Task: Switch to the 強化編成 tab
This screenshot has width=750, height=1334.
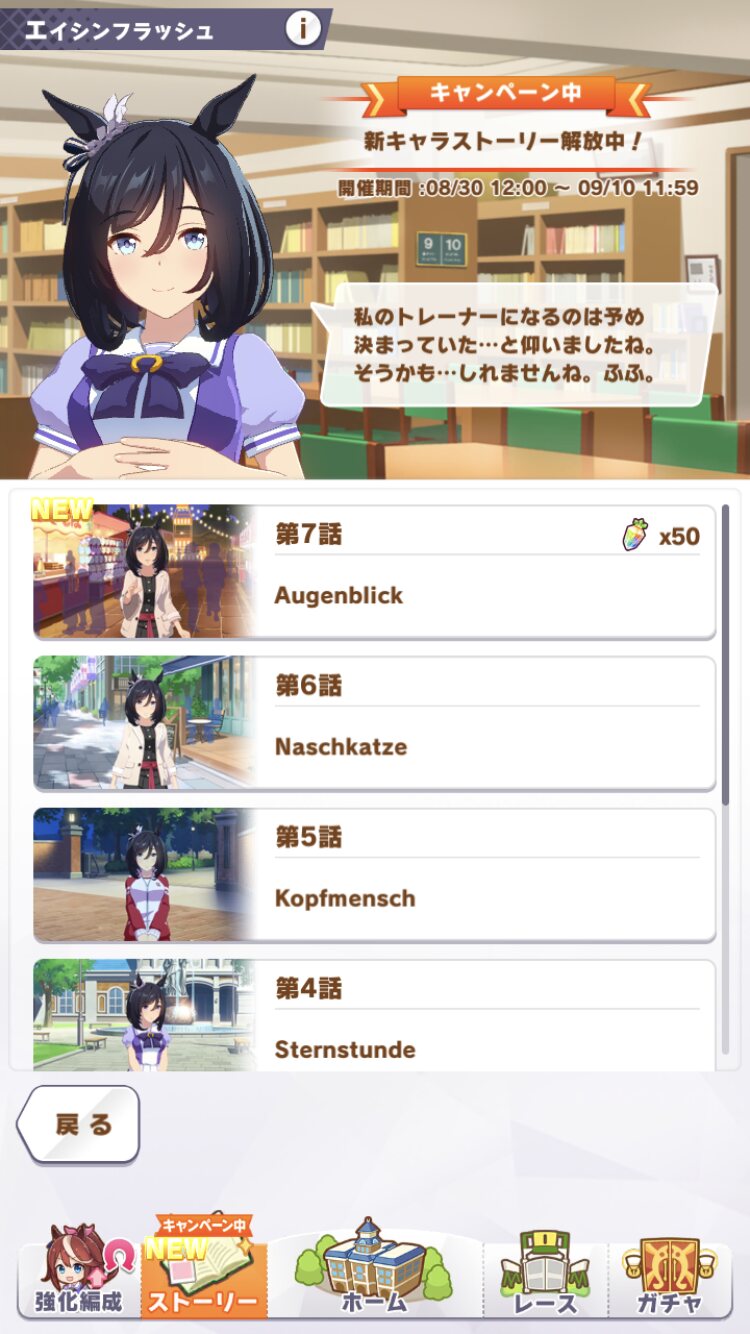Action: [x=79, y=1270]
